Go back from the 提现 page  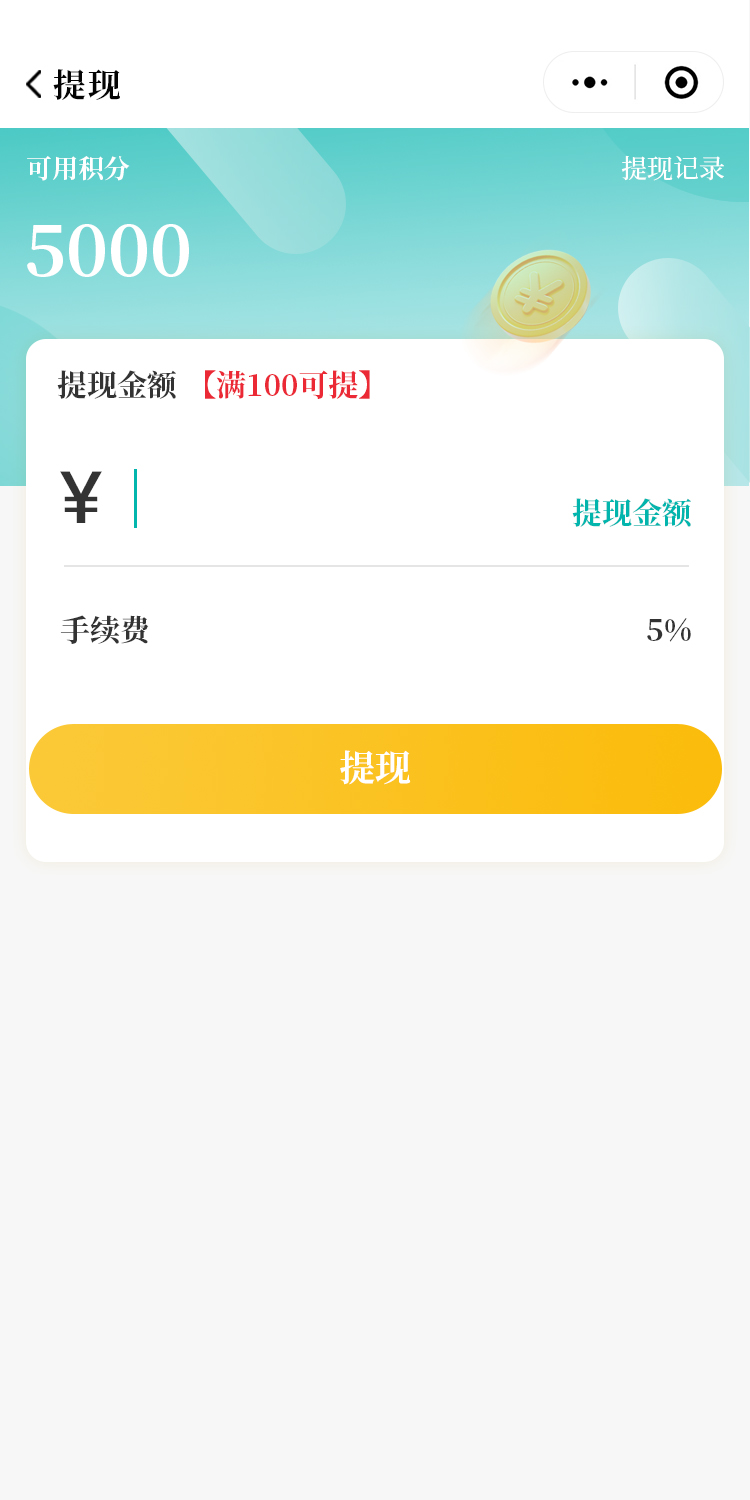pyautogui.click(x=35, y=84)
